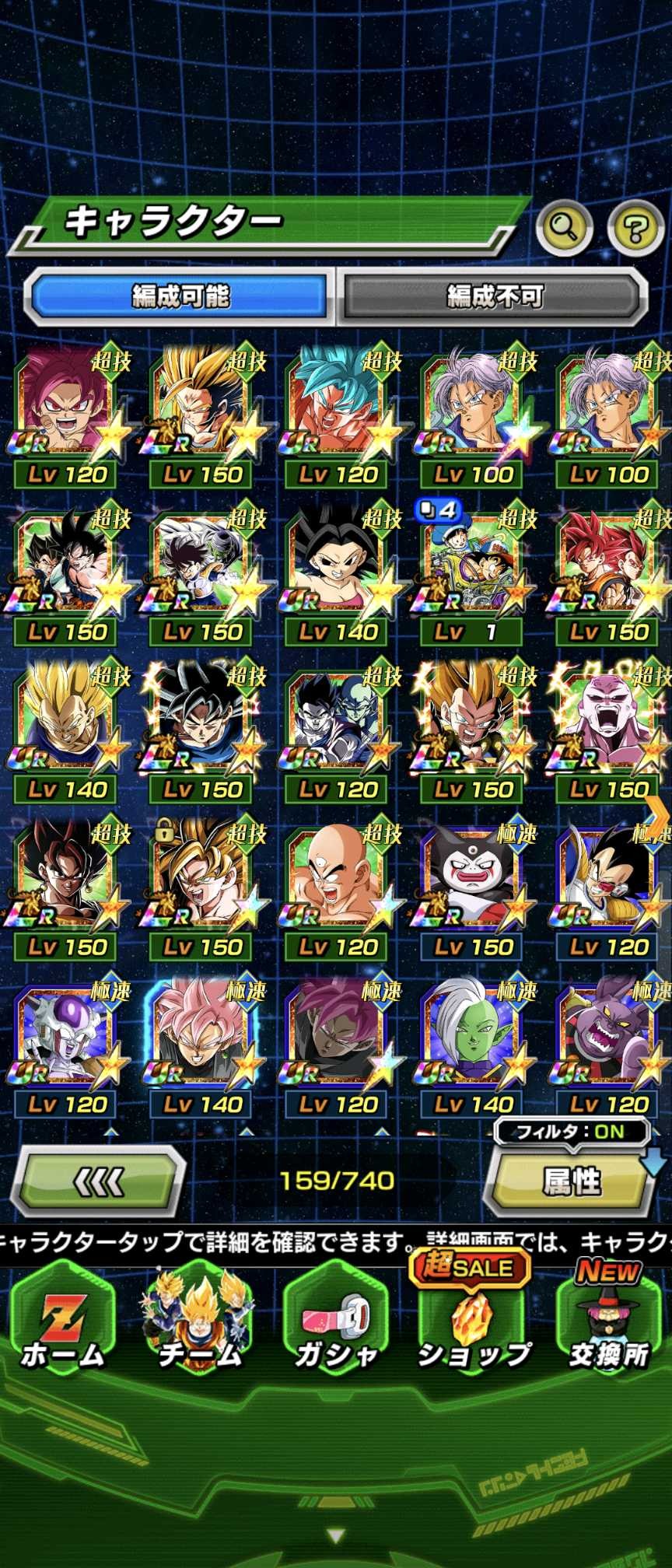The width and height of the screenshot is (672, 1568).
Task: Expand the bottom menu down arrow
Action: pyautogui.click(x=336, y=1536)
